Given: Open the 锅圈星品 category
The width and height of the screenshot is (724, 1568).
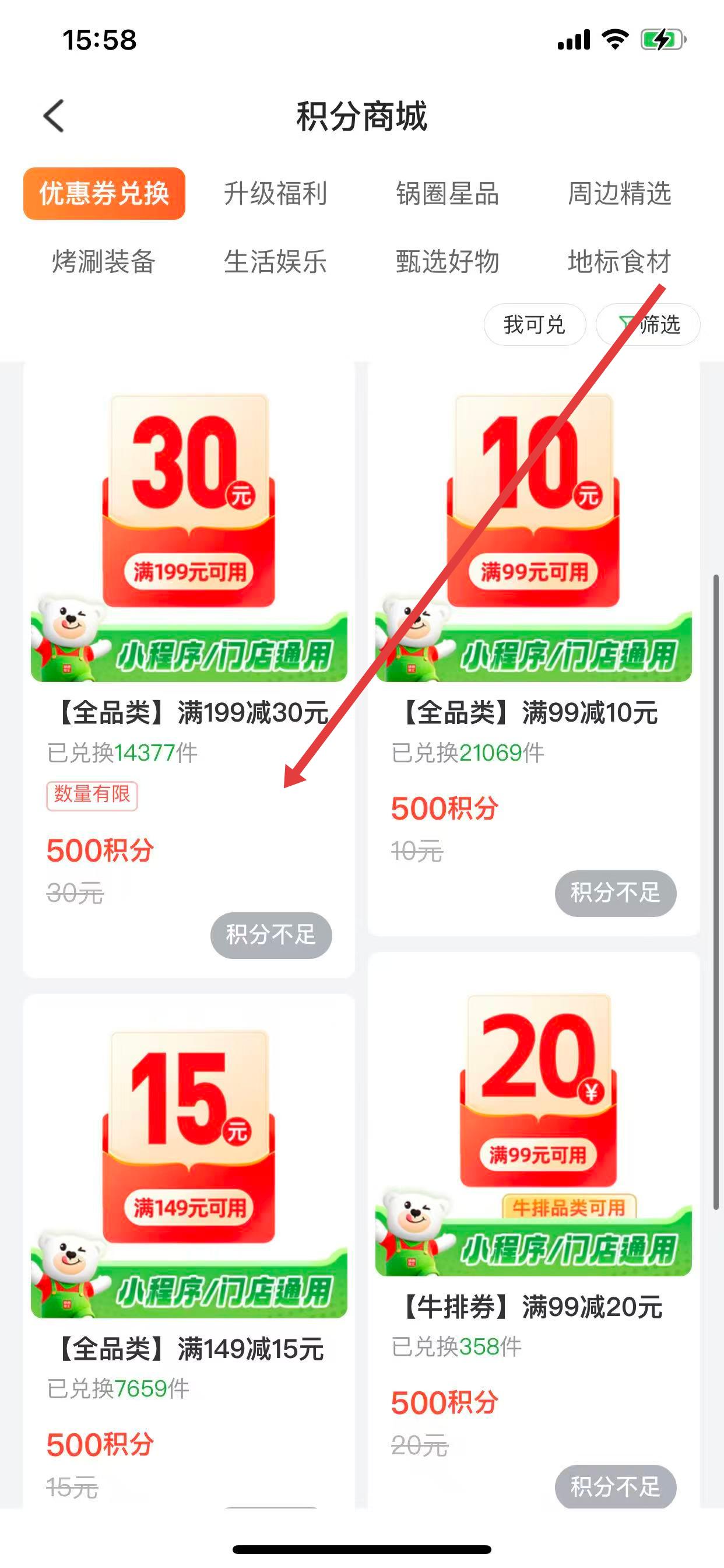Looking at the screenshot, I should click(447, 194).
